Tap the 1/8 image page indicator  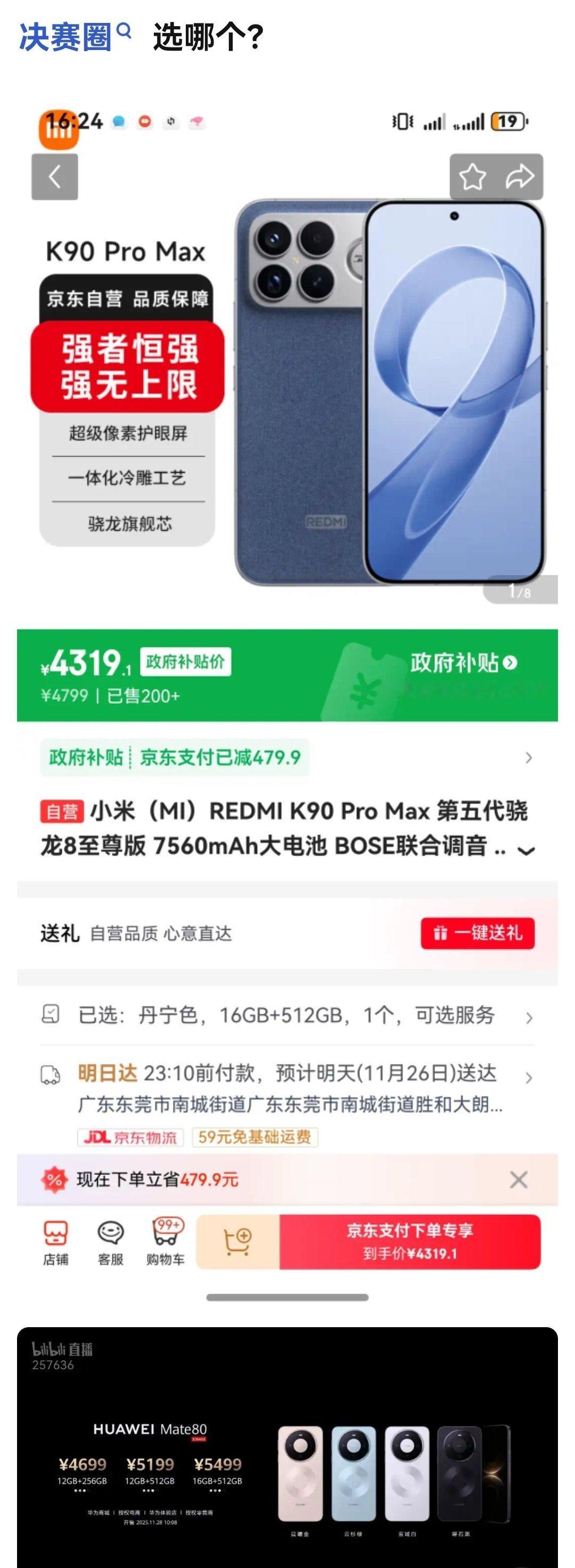point(520,590)
